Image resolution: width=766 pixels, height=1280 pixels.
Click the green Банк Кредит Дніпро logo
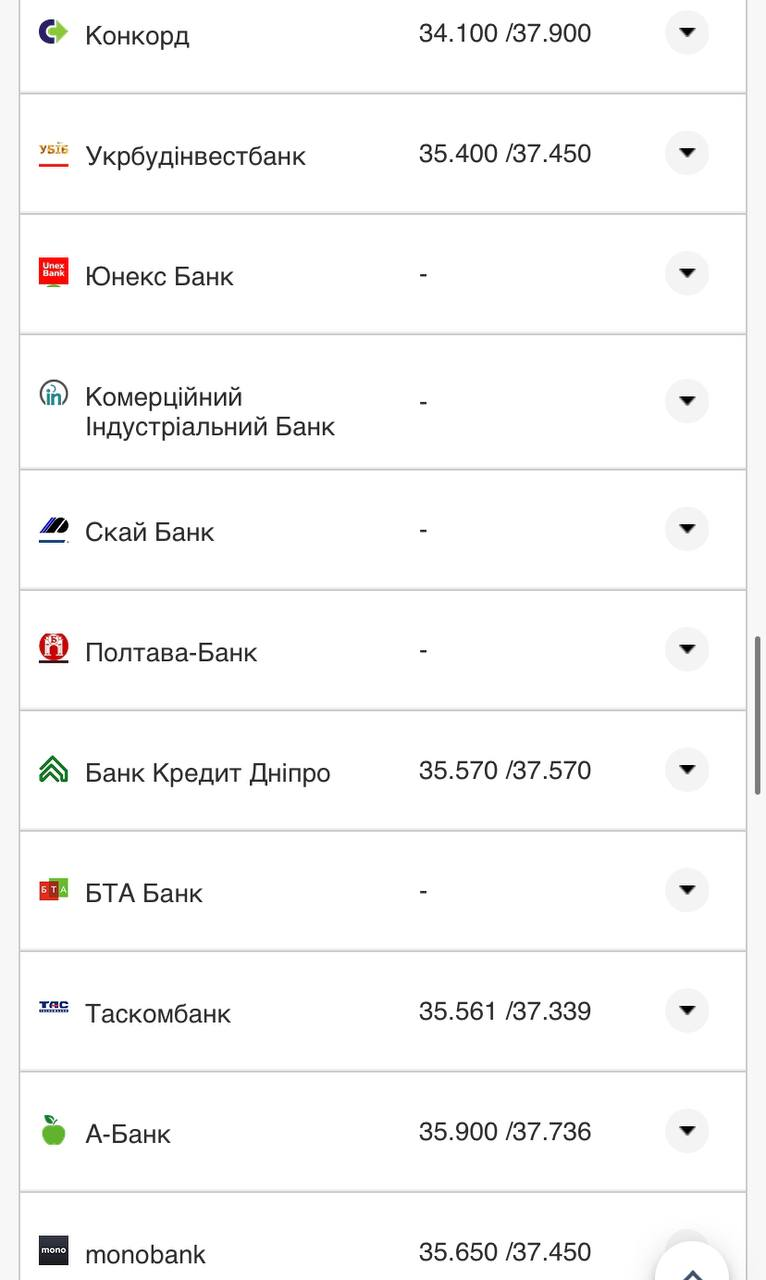click(52, 771)
